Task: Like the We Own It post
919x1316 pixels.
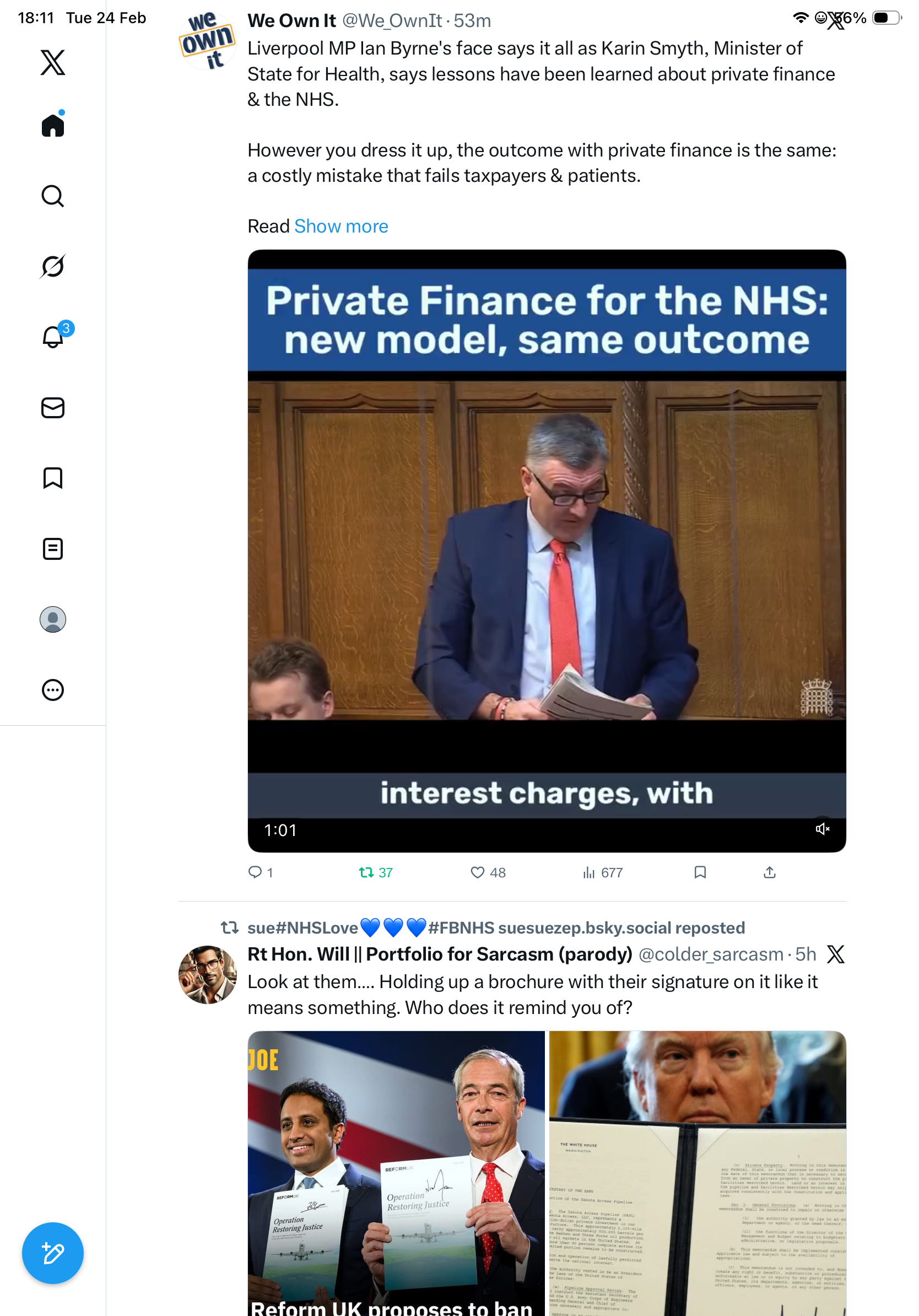Action: point(477,872)
